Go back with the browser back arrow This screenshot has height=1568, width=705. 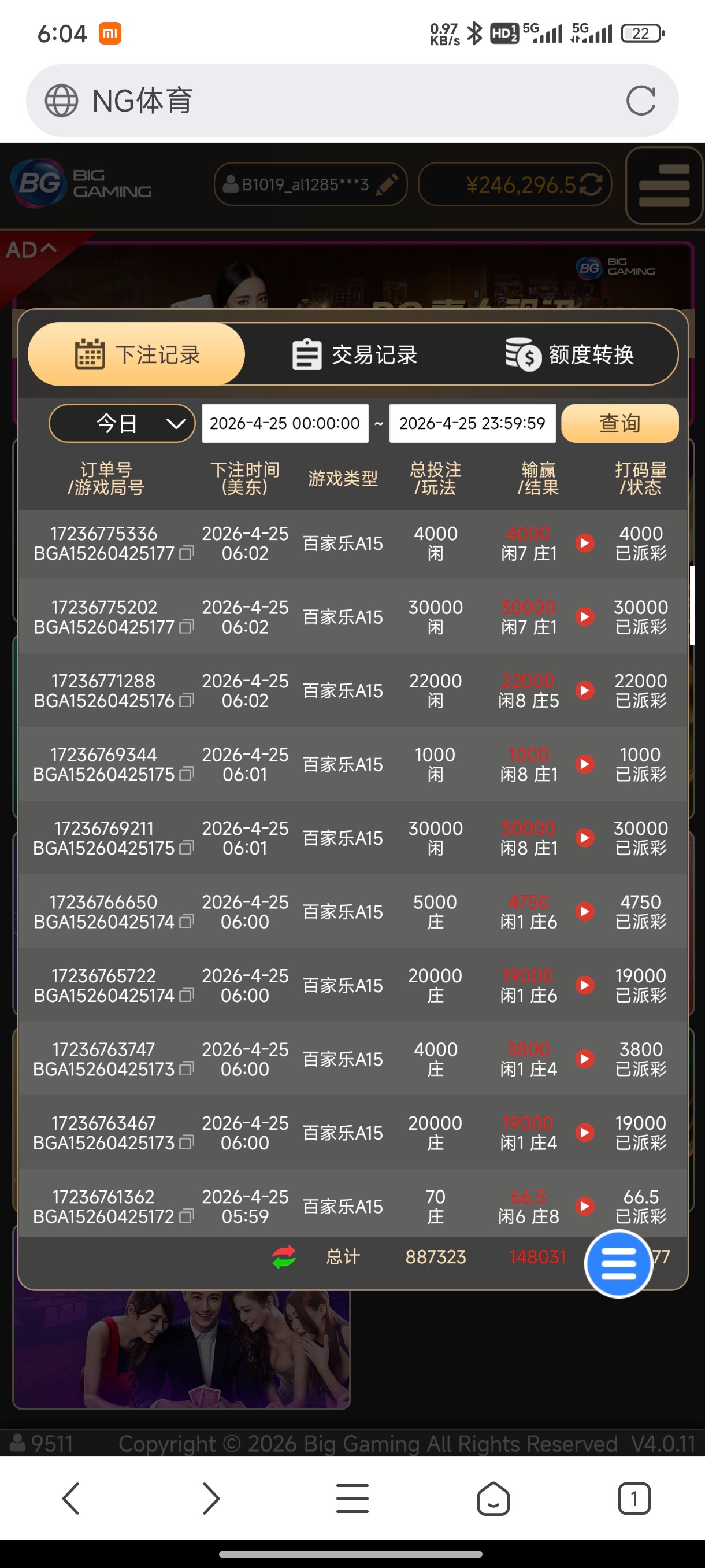point(70,1498)
